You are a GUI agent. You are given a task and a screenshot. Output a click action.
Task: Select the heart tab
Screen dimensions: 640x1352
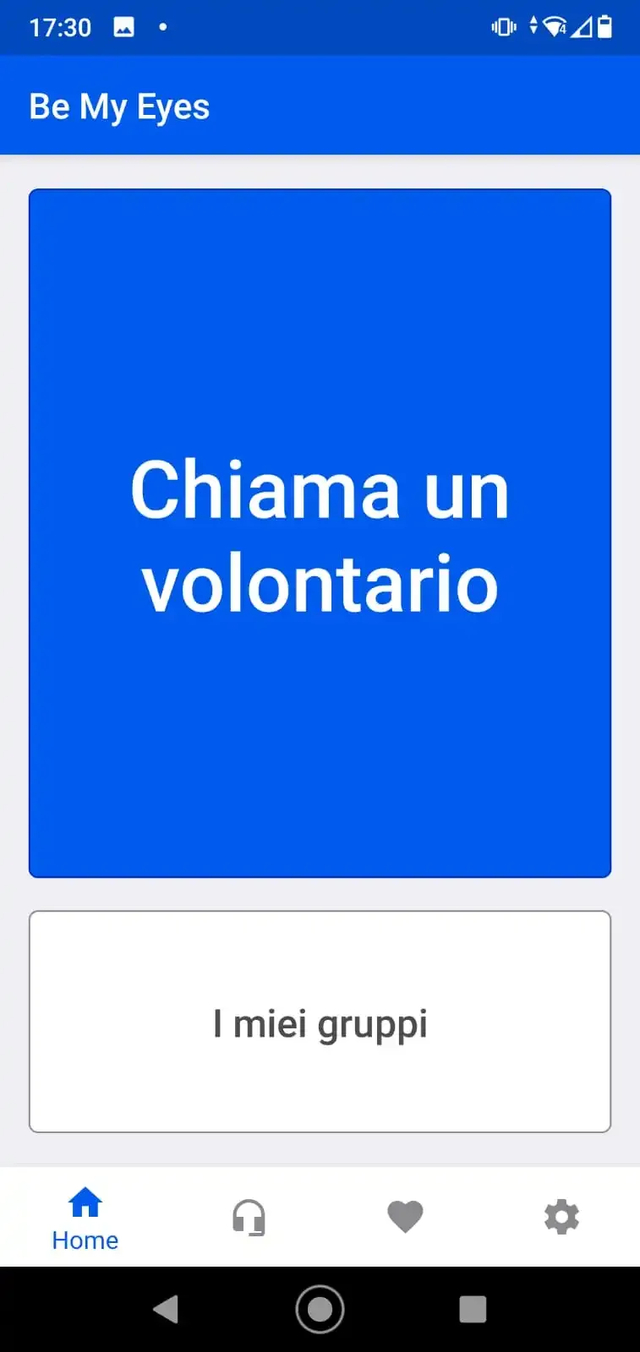tap(405, 1217)
